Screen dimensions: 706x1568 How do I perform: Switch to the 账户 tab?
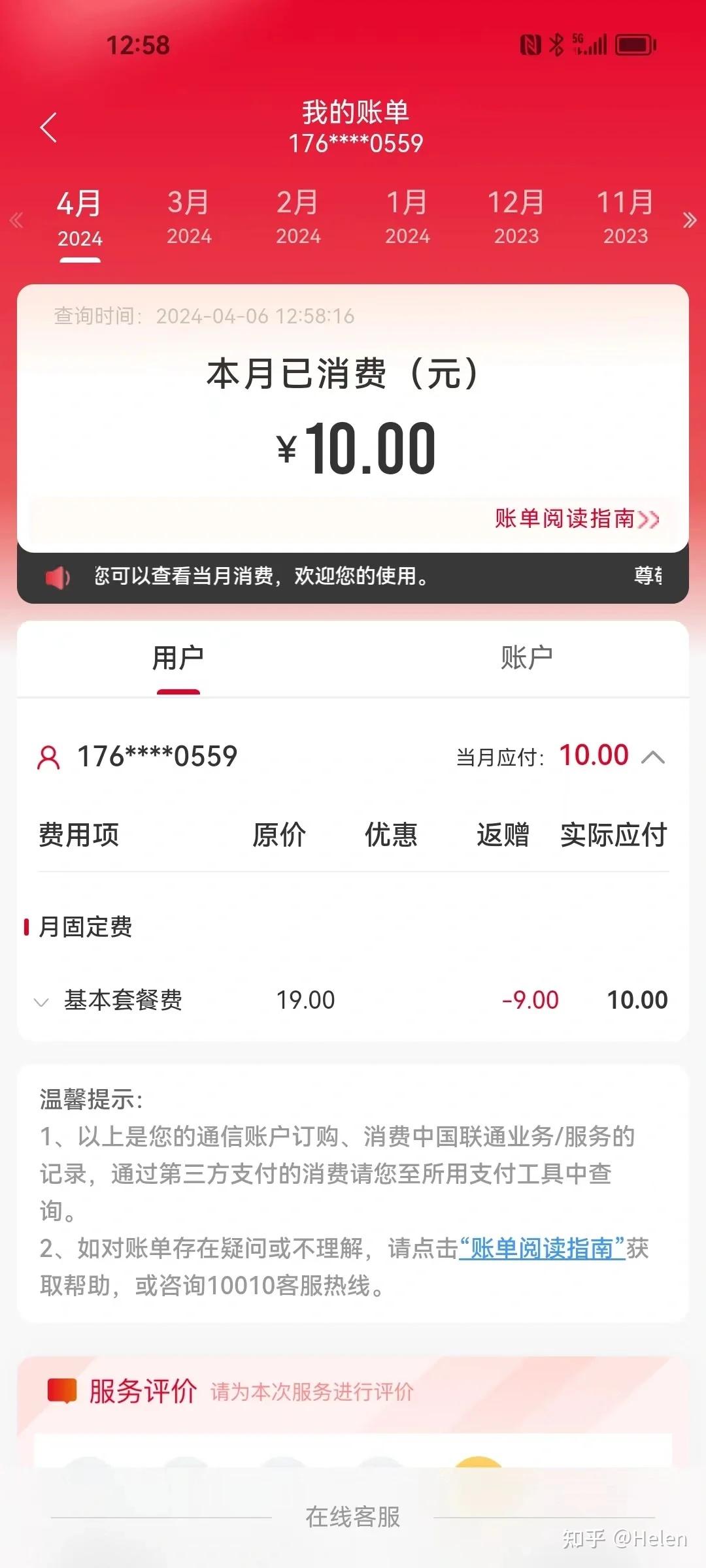coord(527,658)
